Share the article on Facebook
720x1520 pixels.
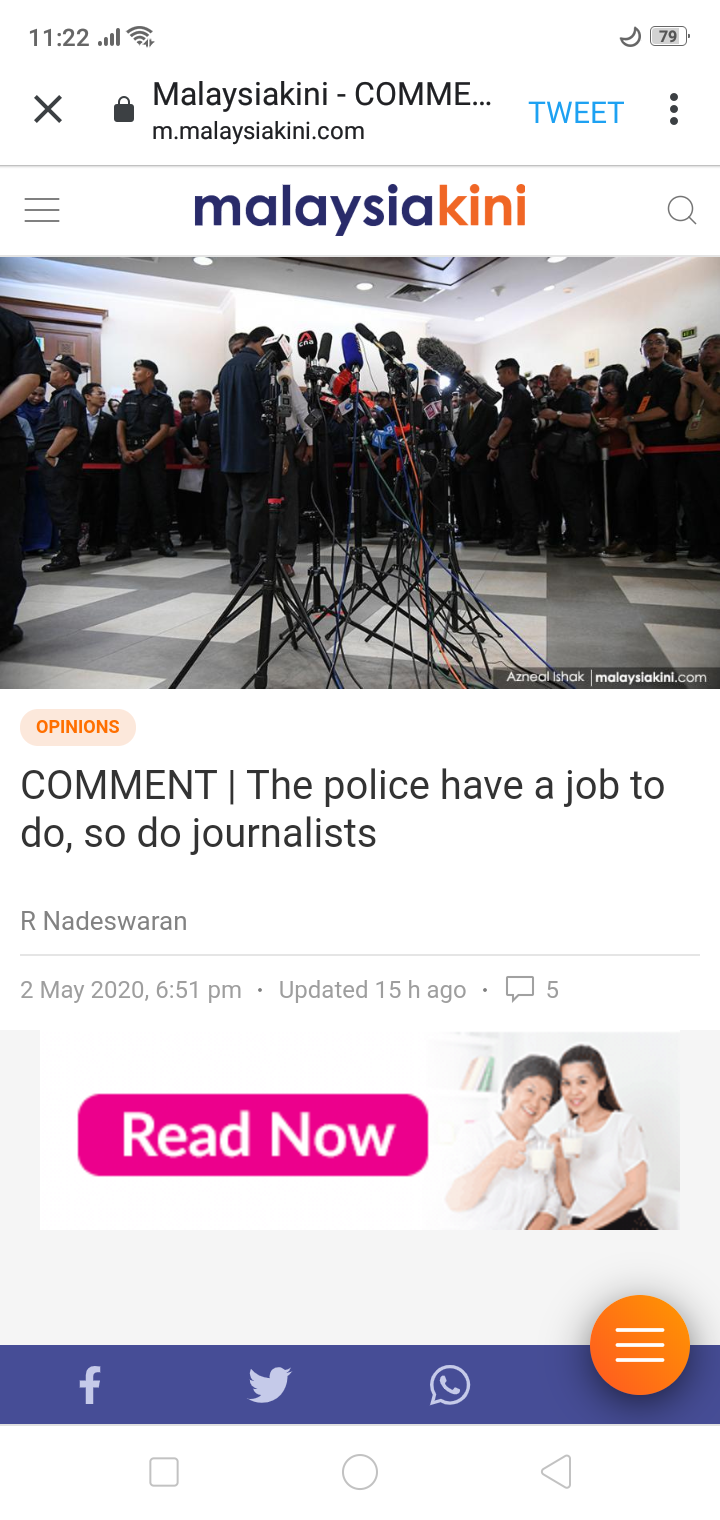pos(90,1385)
